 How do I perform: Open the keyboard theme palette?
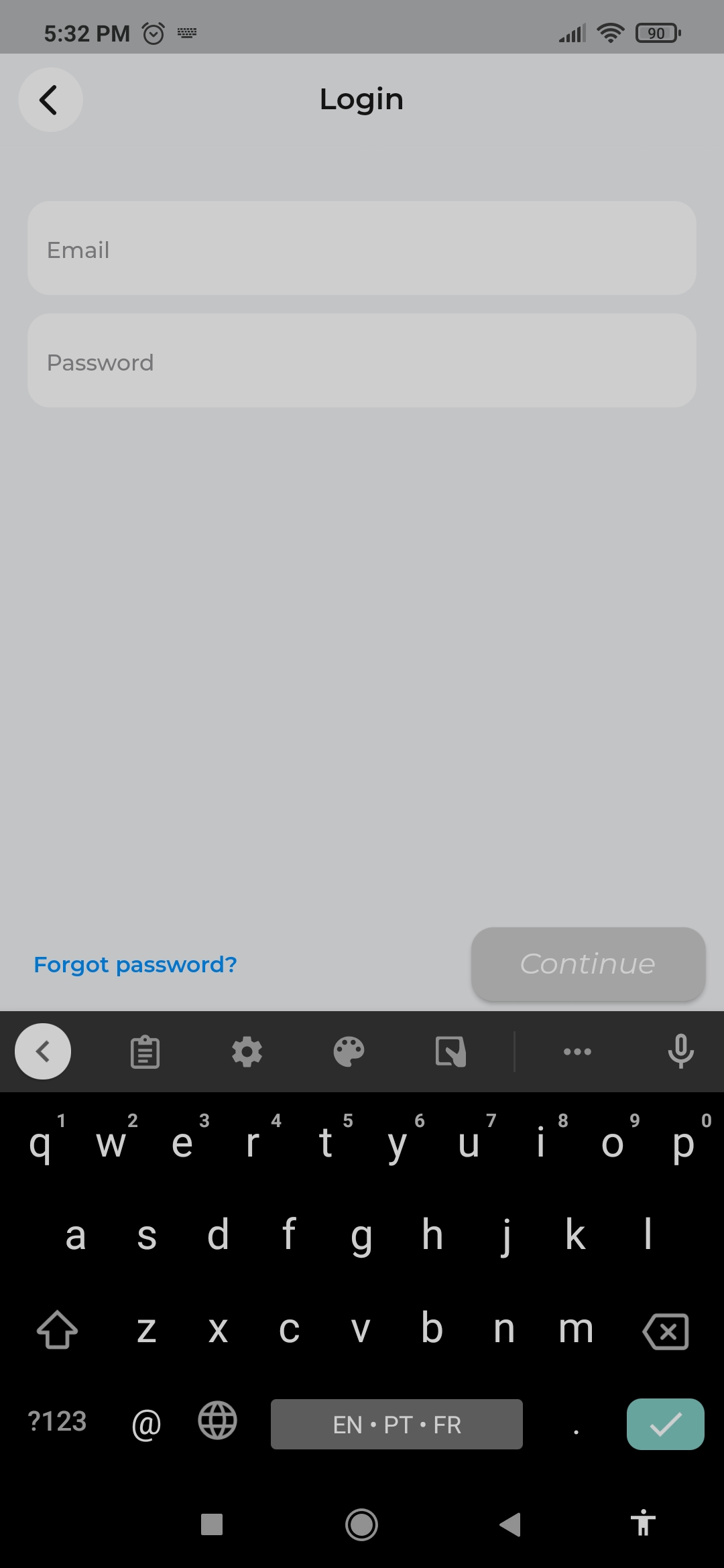349,1052
